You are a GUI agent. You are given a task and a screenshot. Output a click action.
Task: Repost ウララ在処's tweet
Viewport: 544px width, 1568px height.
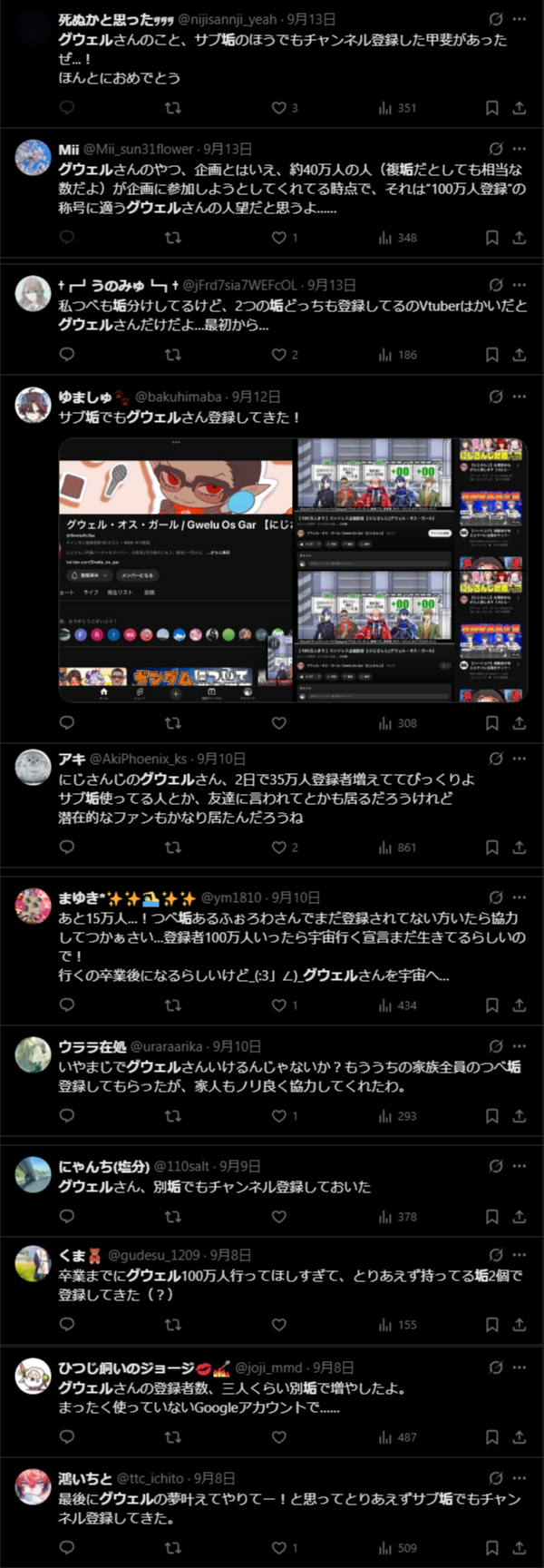(172, 1116)
